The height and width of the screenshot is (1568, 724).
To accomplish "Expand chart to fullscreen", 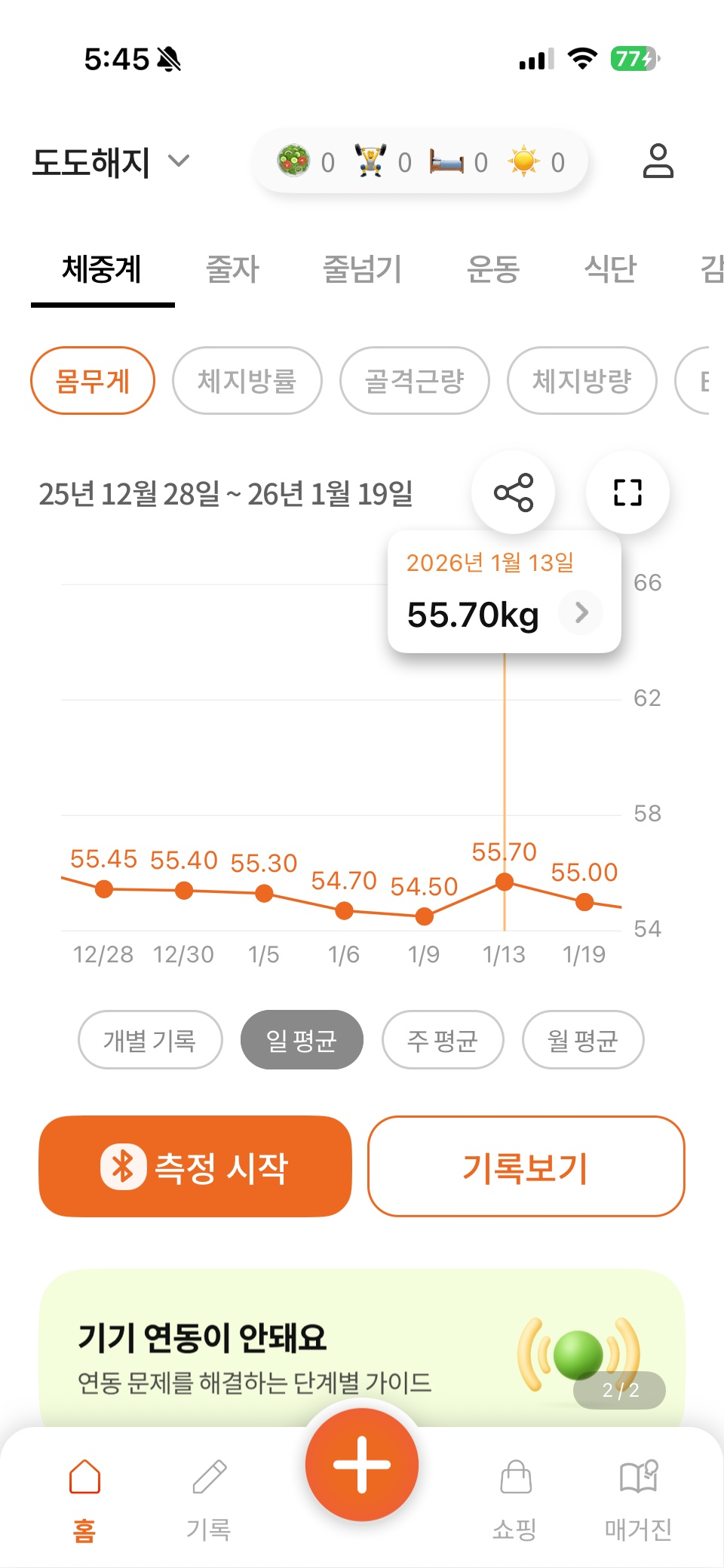I will click(x=627, y=492).
